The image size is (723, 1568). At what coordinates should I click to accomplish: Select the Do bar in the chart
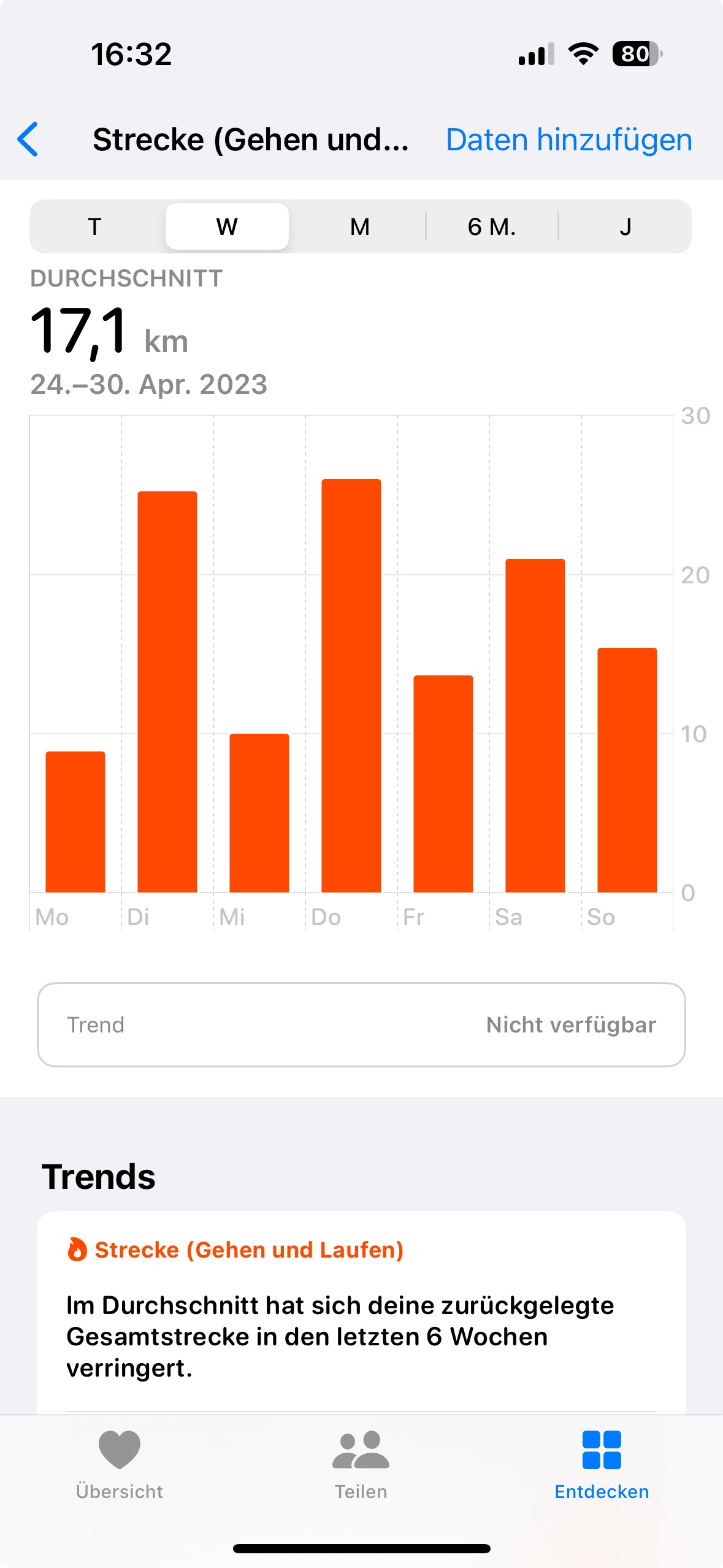click(351, 685)
